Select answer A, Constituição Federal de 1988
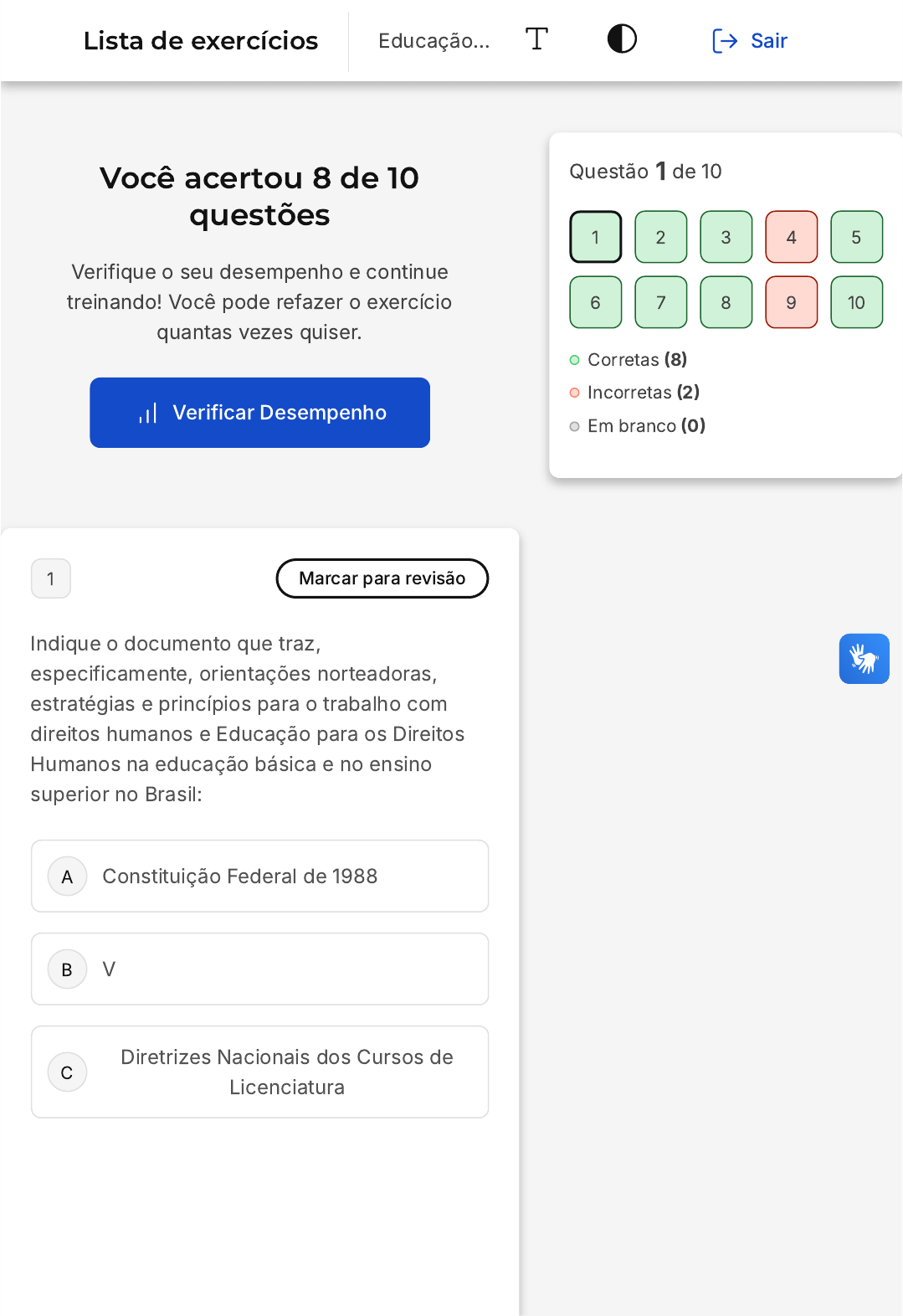The image size is (903, 1316). click(x=259, y=876)
